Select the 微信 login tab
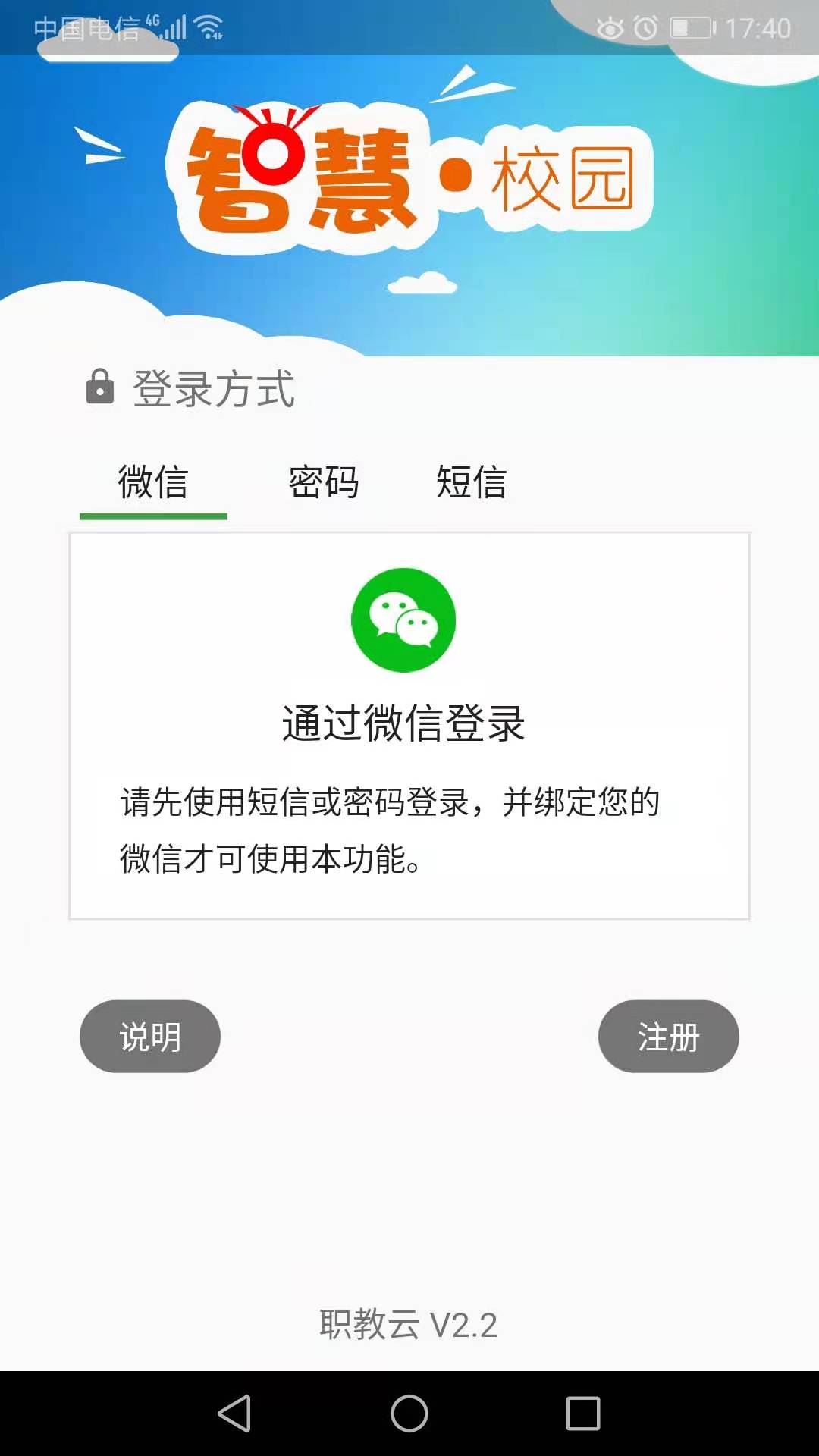This screenshot has width=819, height=1456. click(x=153, y=483)
